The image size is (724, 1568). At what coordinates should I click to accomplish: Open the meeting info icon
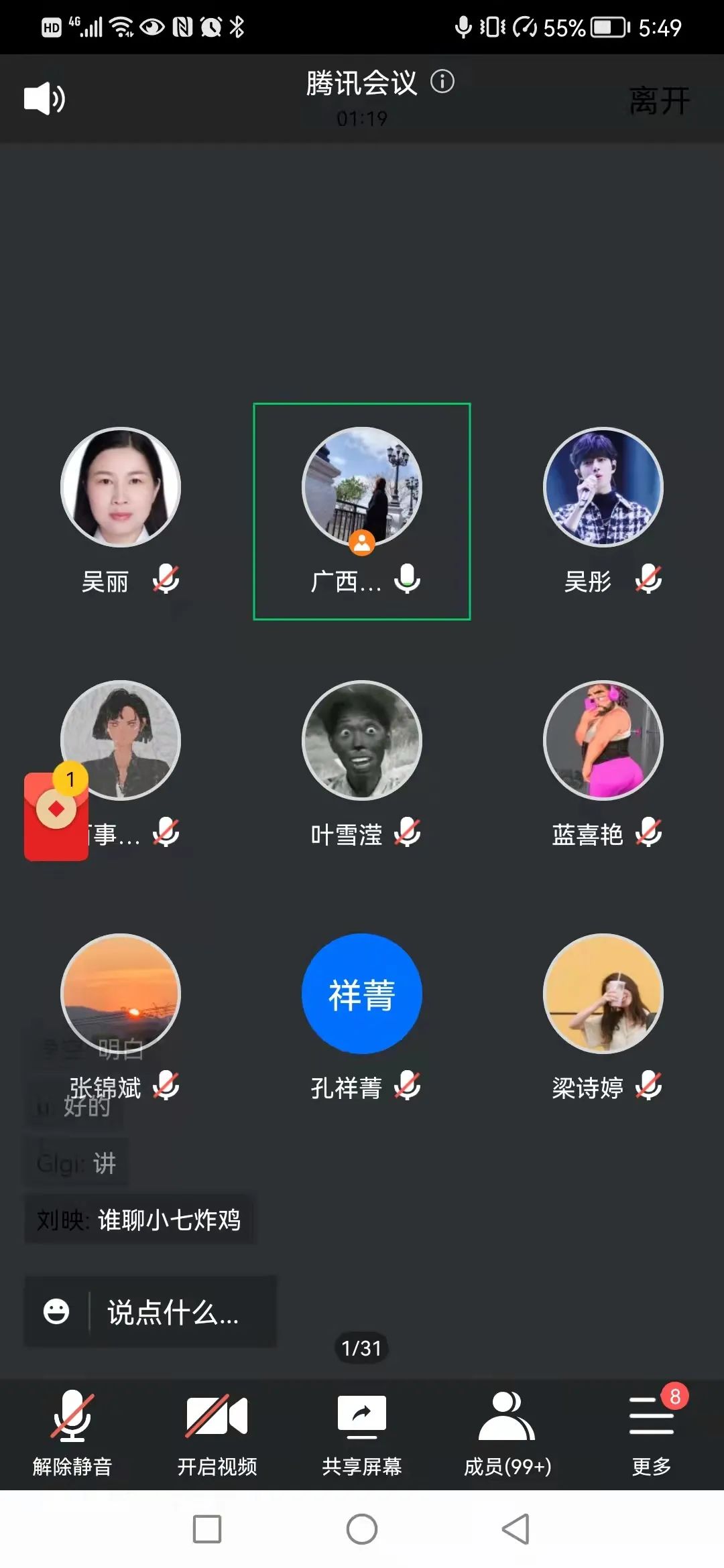coord(442,82)
